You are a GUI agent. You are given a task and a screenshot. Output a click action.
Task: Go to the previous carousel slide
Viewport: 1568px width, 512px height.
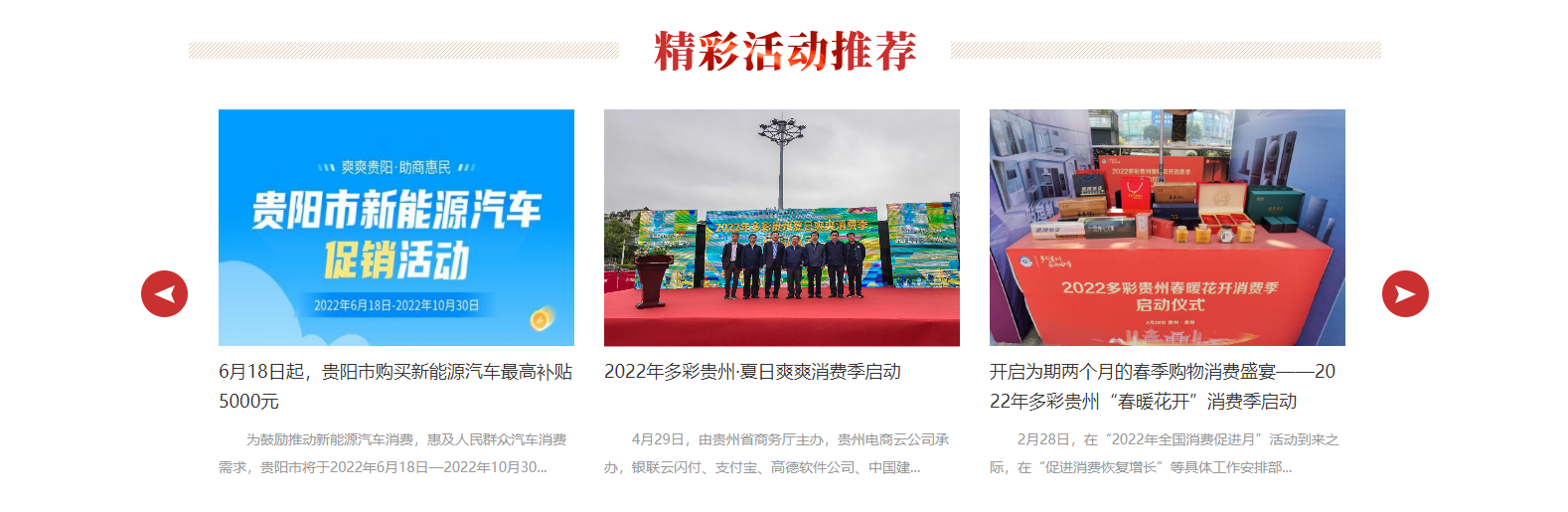click(x=164, y=293)
